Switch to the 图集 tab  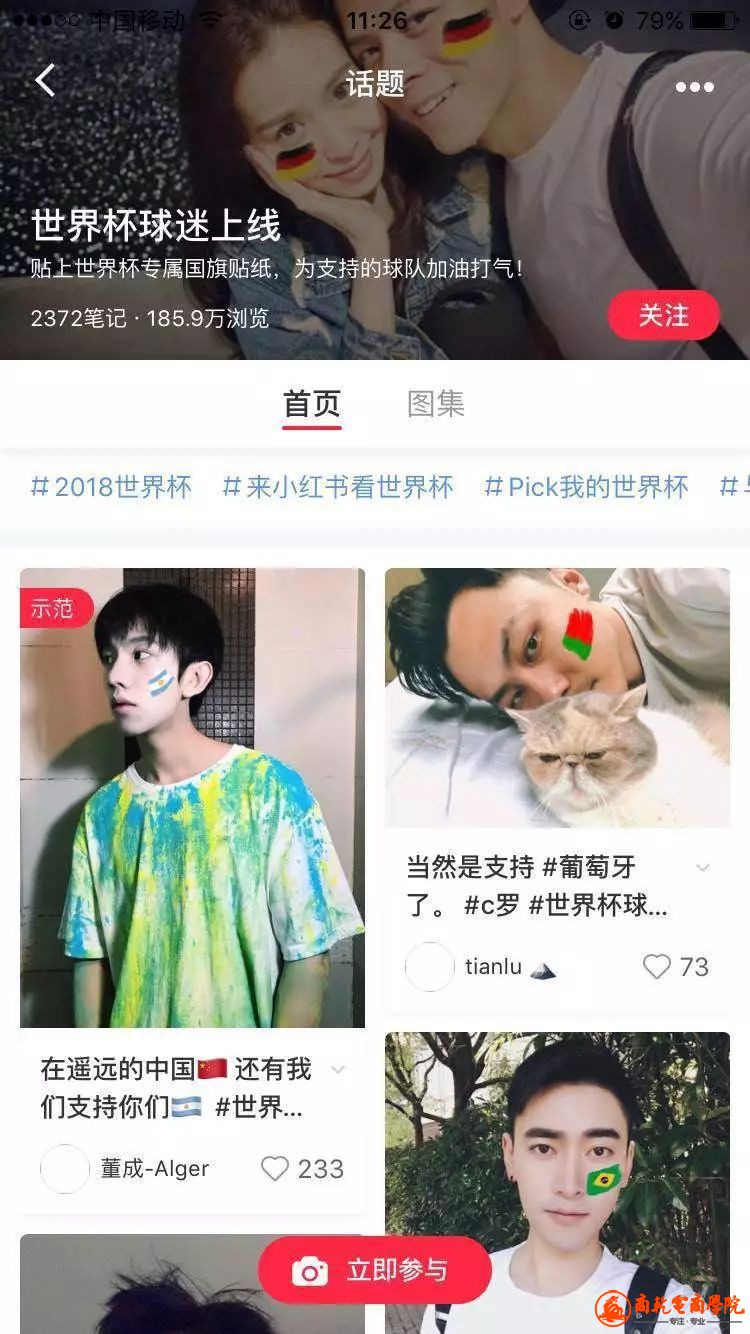436,404
